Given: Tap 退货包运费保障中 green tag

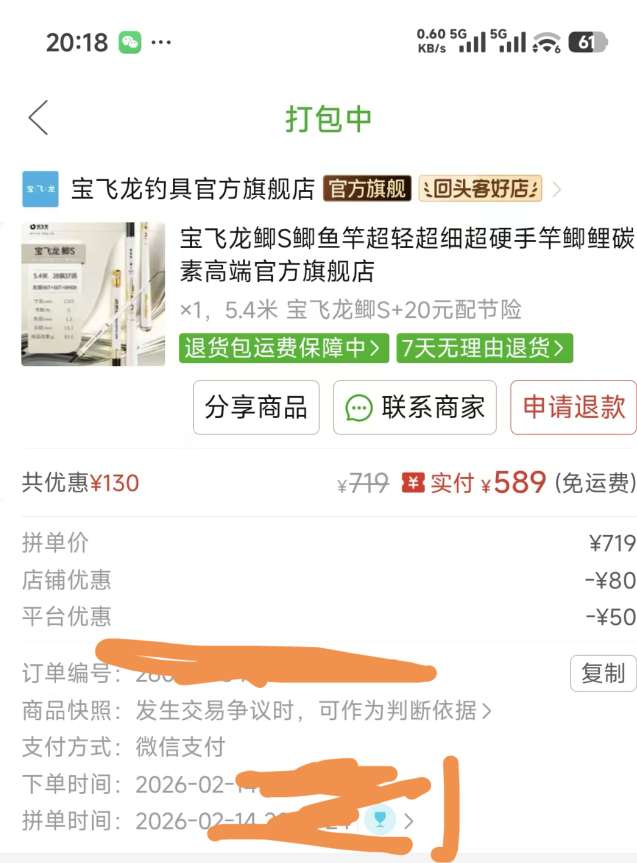Looking at the screenshot, I should [x=285, y=348].
